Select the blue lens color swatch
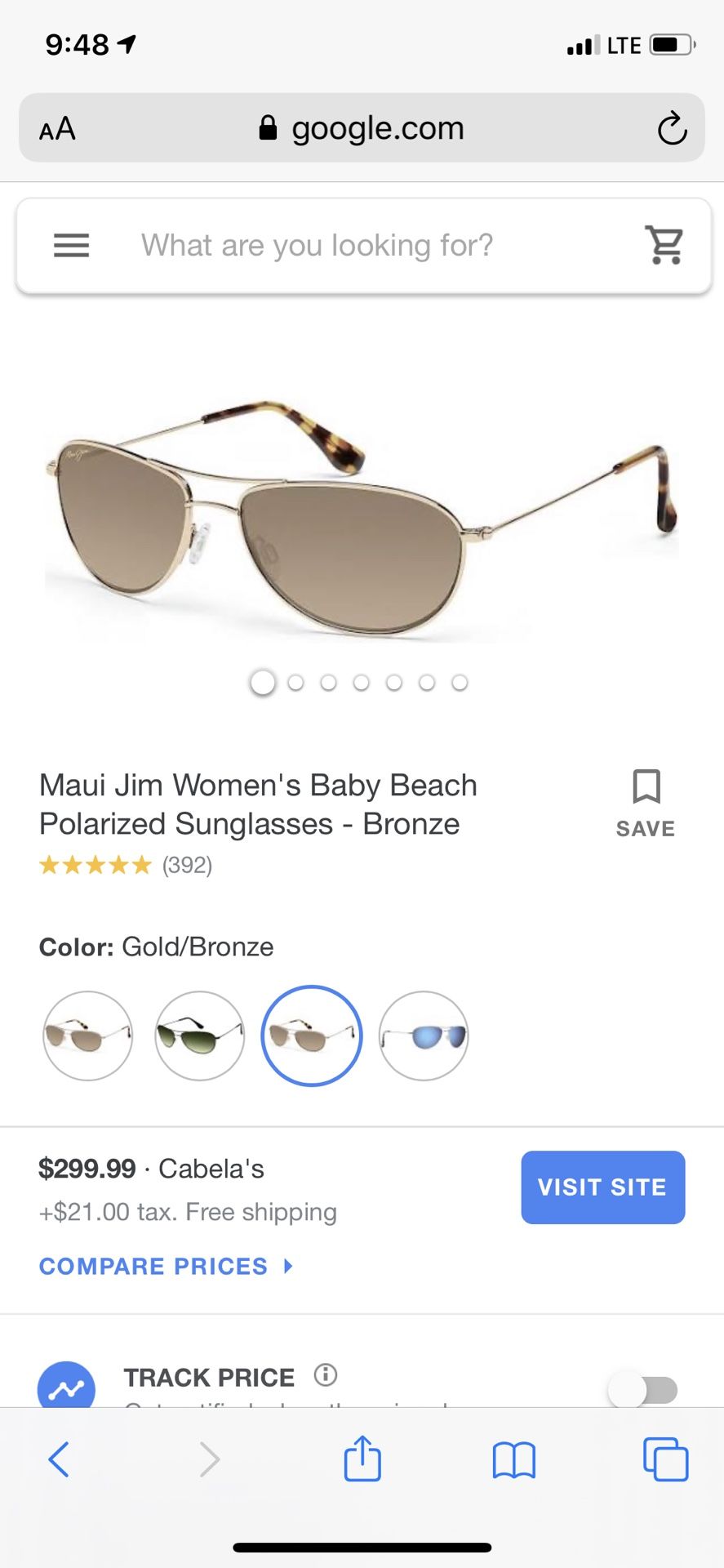The width and height of the screenshot is (724, 1568). pos(424,1036)
